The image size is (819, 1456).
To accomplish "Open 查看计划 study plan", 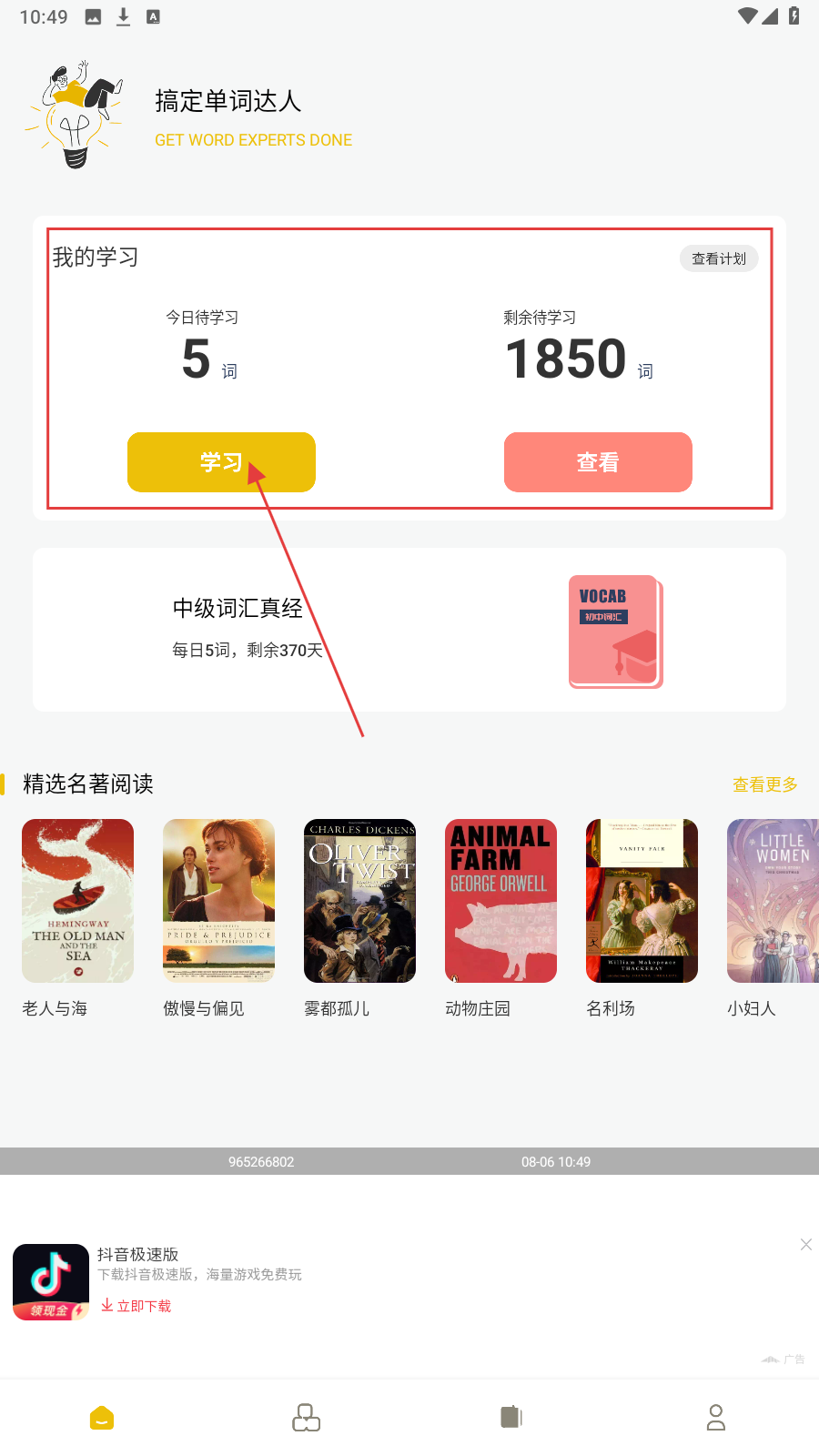I will pyautogui.click(x=718, y=258).
